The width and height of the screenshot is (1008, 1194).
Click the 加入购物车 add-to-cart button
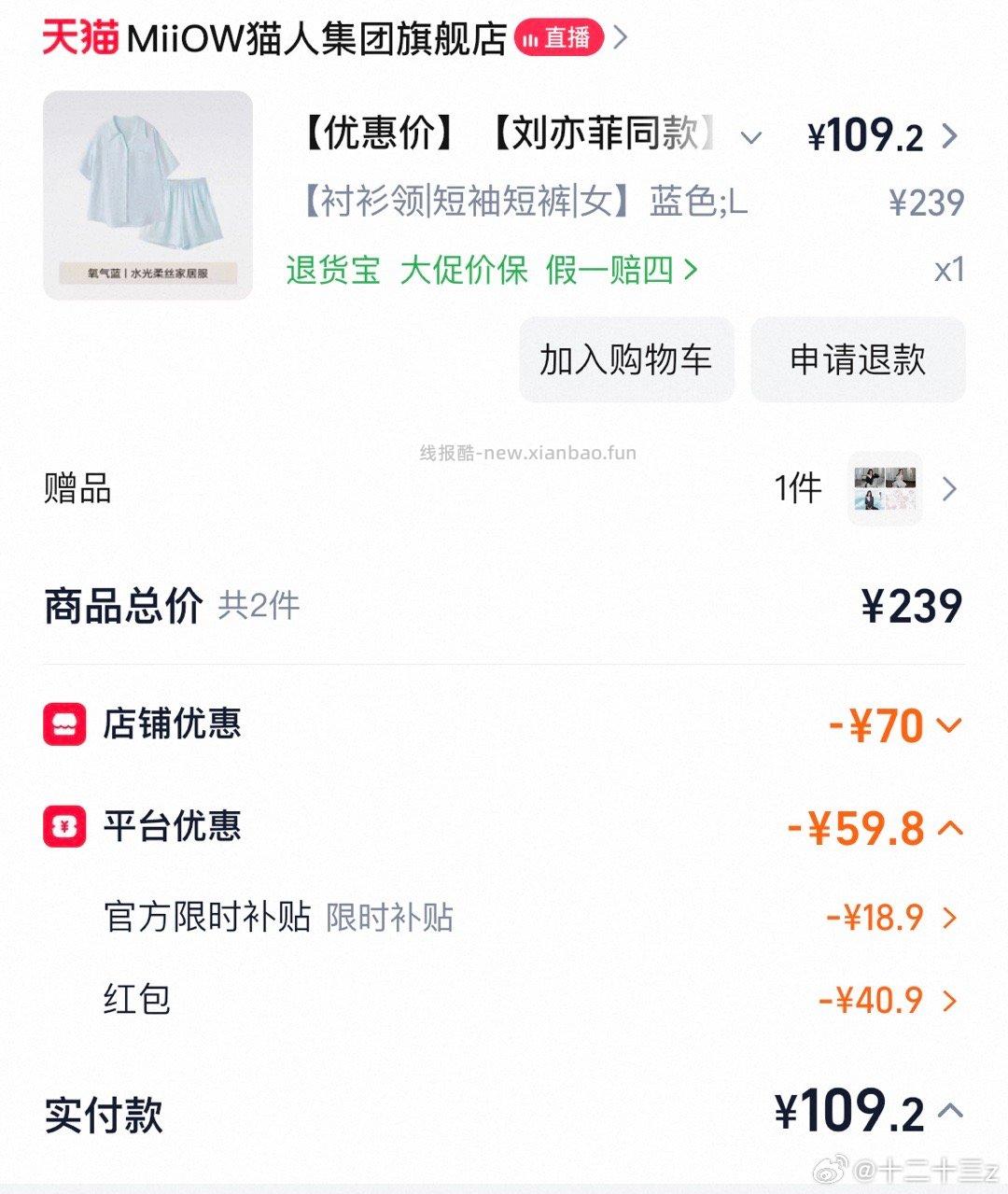[626, 359]
